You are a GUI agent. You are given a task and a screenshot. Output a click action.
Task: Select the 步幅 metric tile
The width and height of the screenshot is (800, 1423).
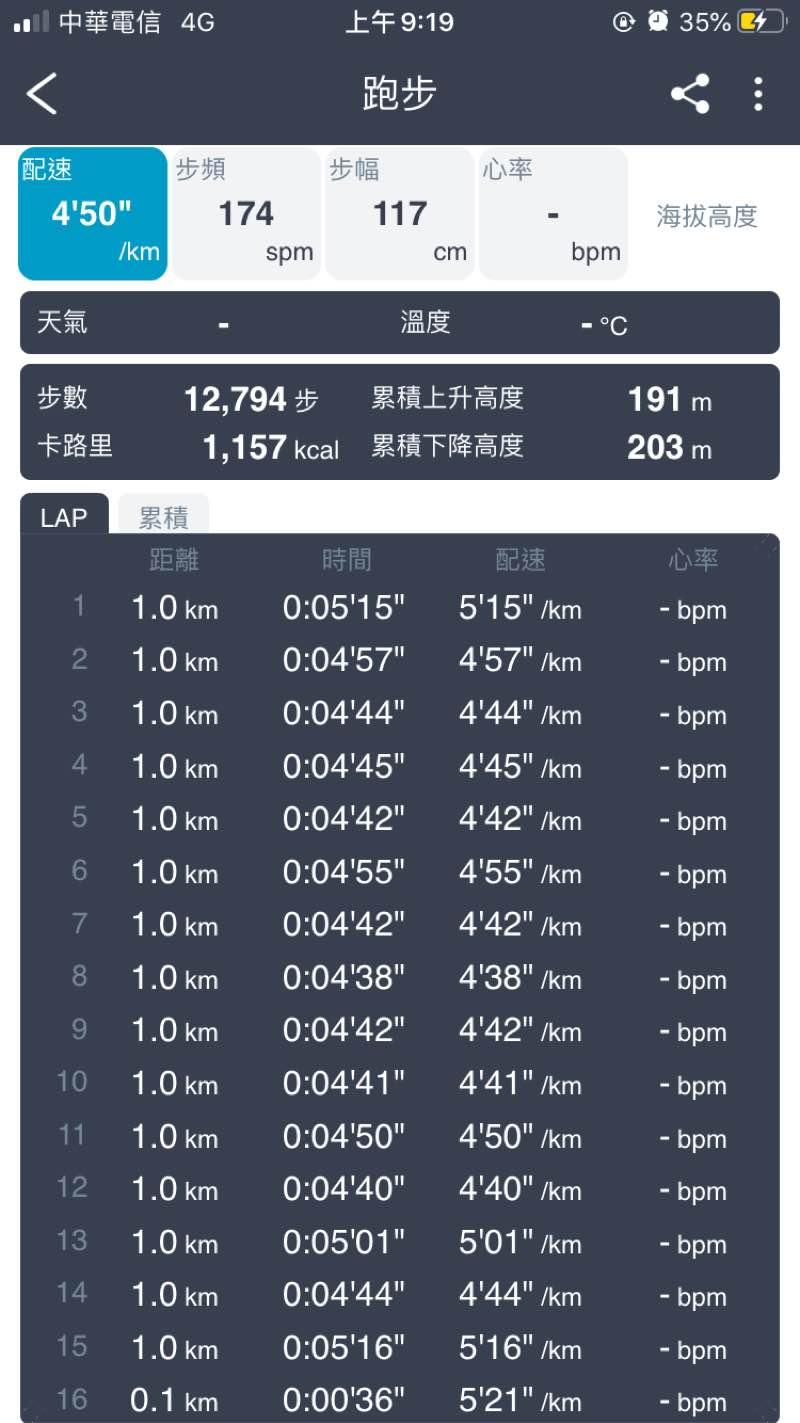(x=400, y=214)
